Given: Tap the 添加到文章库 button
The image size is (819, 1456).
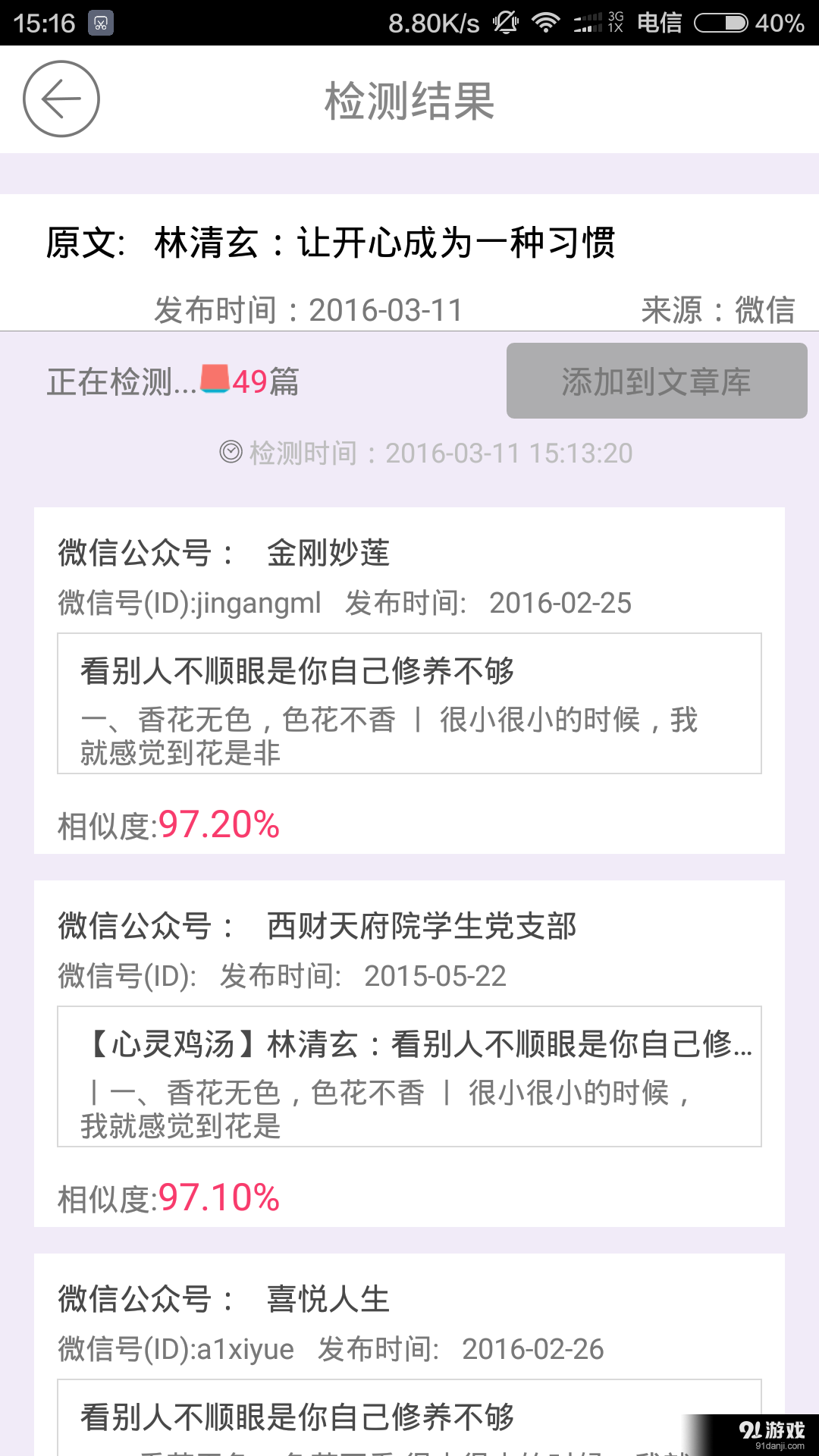Looking at the screenshot, I should [657, 381].
